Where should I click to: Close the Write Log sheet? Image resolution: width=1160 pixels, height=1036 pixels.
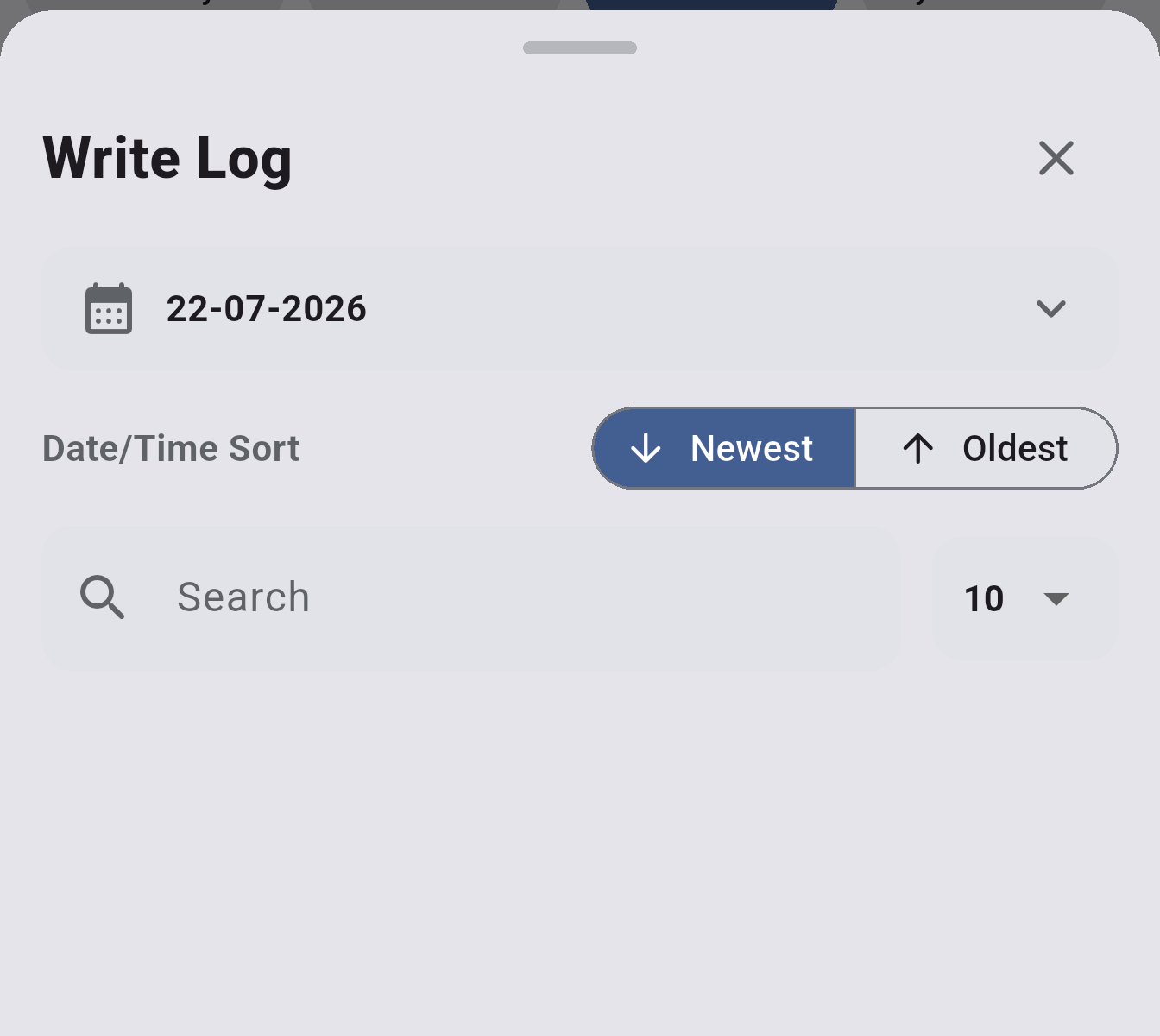(1056, 158)
